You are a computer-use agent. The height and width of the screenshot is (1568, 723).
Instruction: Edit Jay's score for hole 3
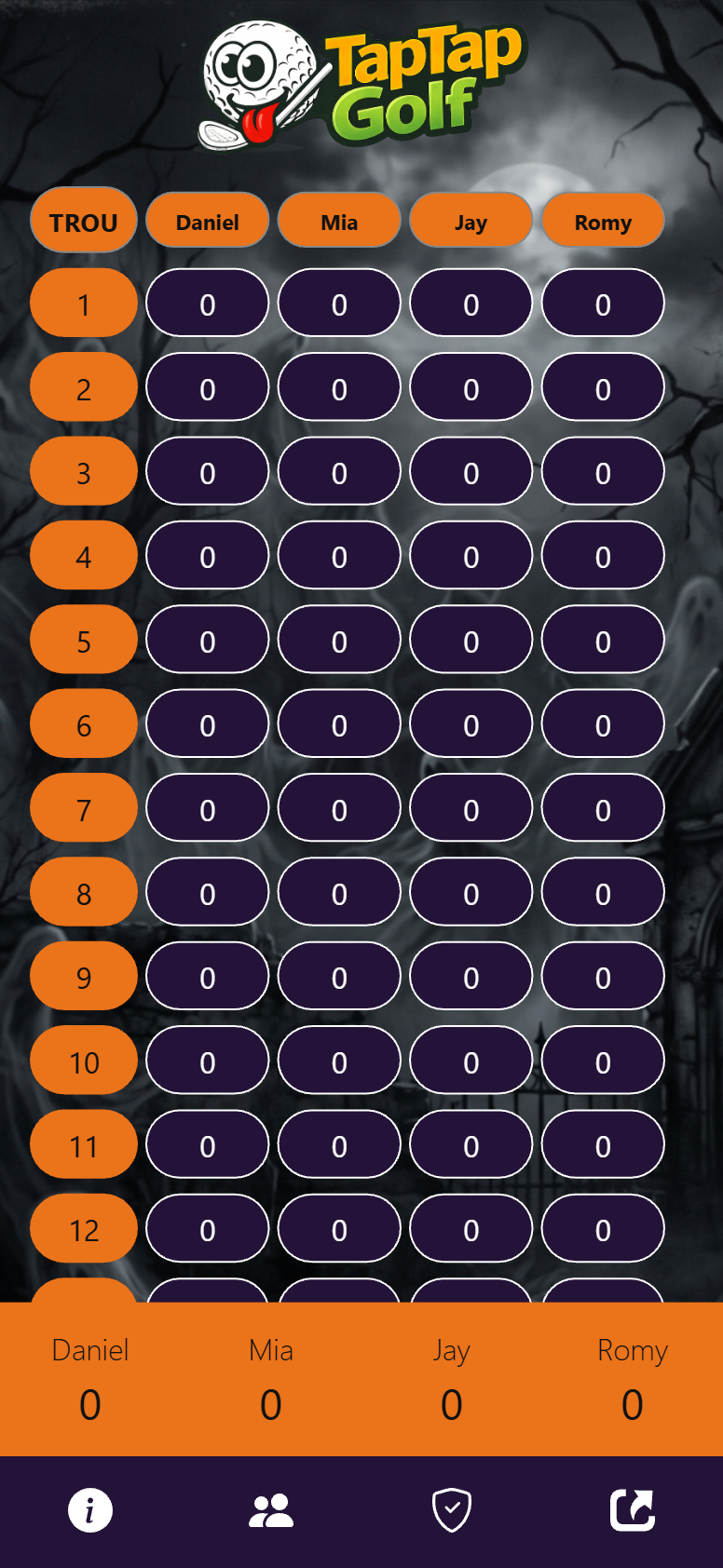471,472
